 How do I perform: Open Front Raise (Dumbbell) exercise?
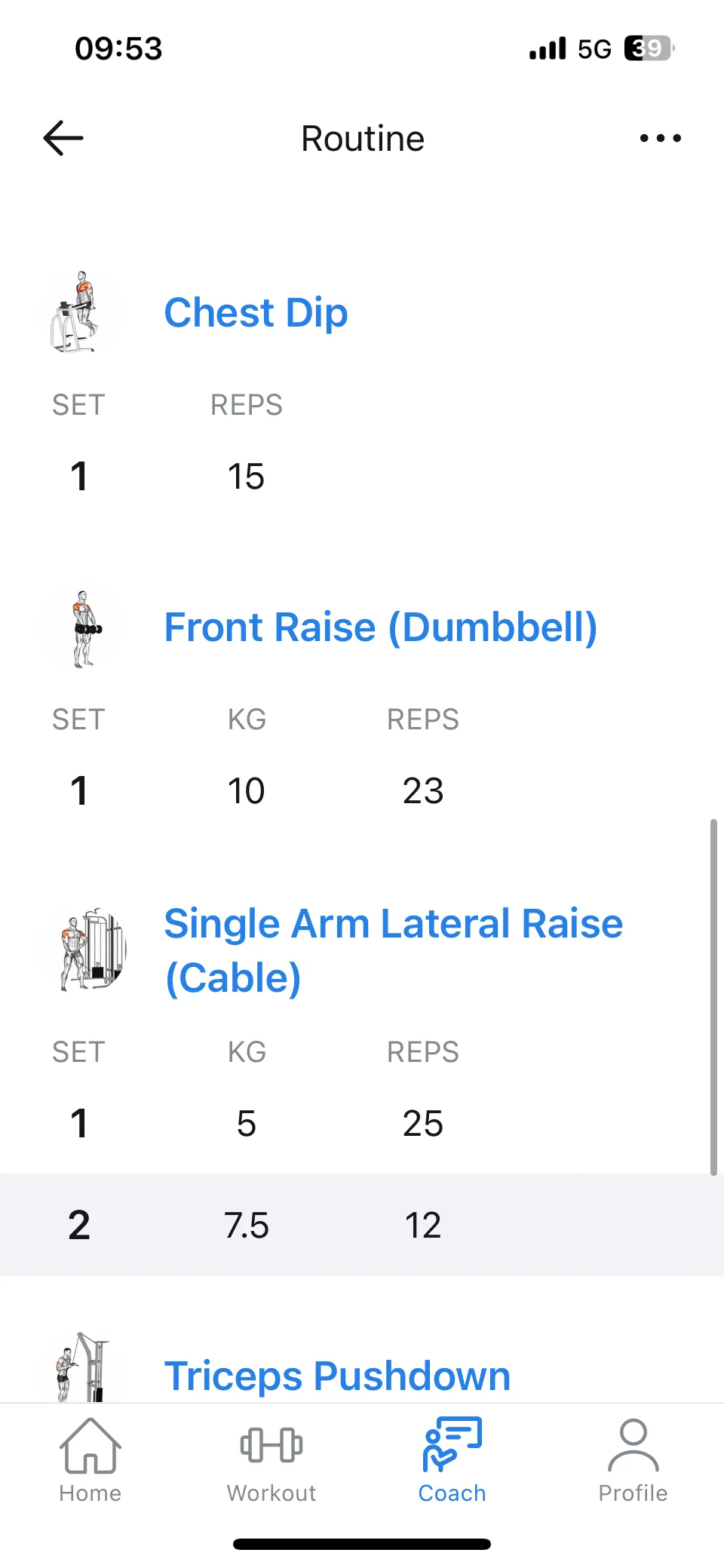[380, 627]
